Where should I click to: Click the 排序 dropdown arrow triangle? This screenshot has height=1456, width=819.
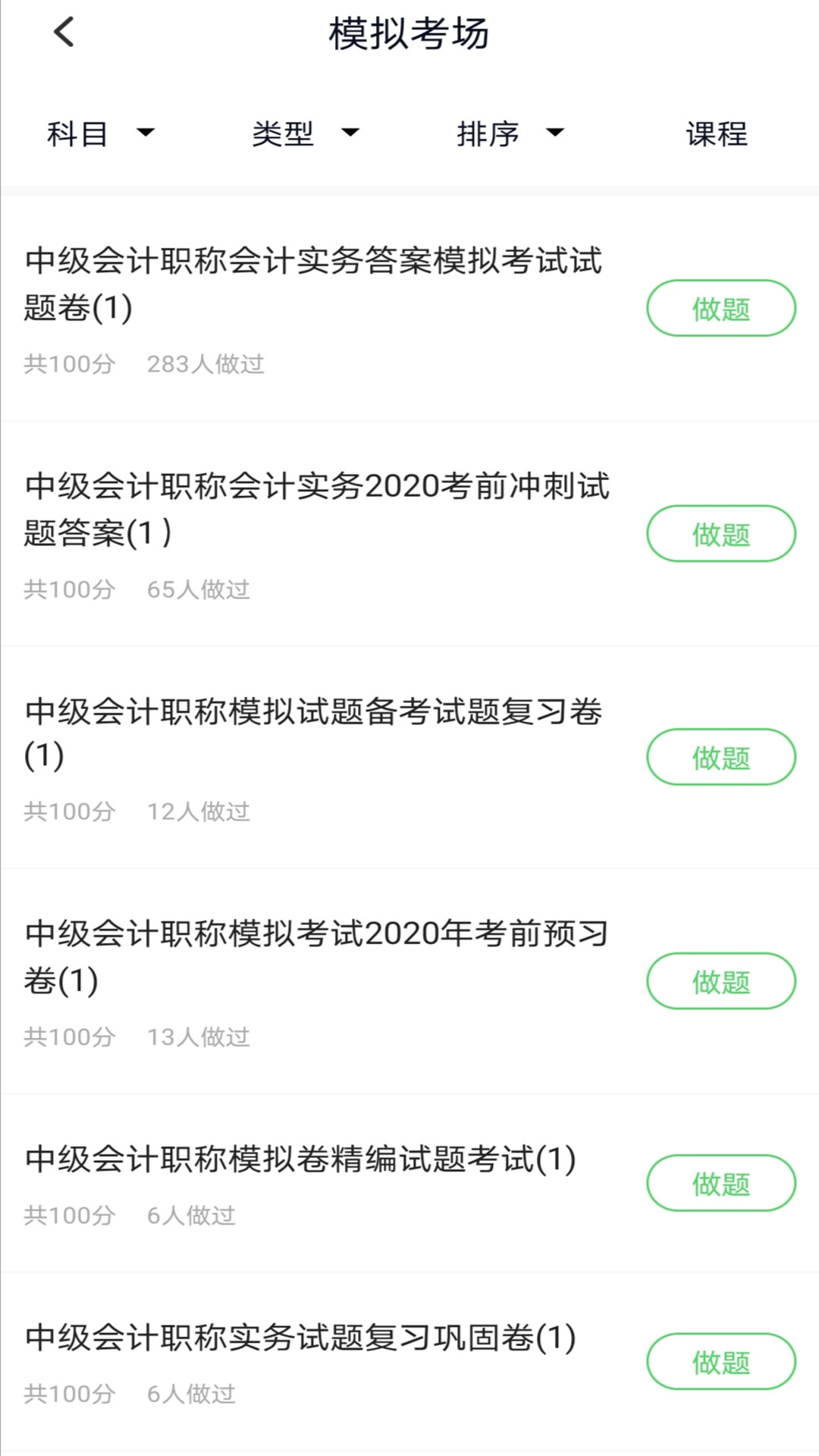554,134
